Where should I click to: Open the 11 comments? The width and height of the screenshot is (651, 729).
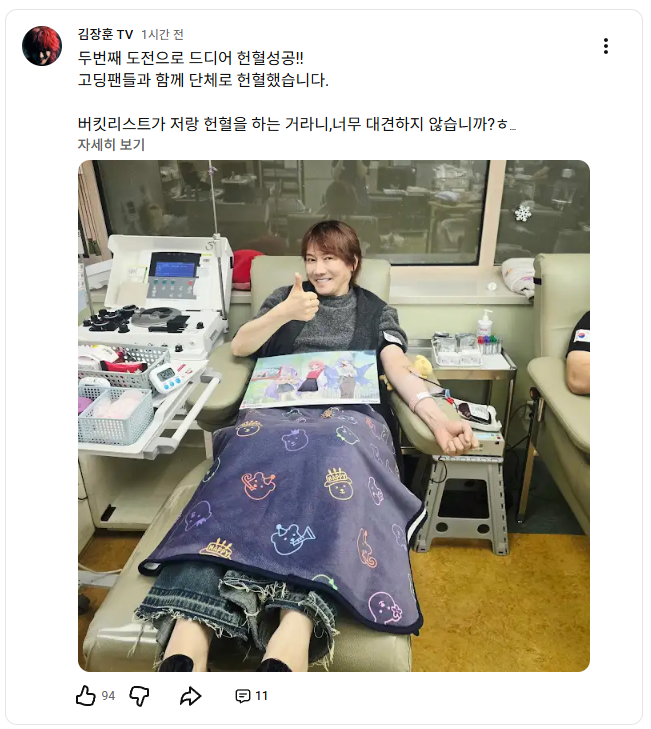[251, 695]
